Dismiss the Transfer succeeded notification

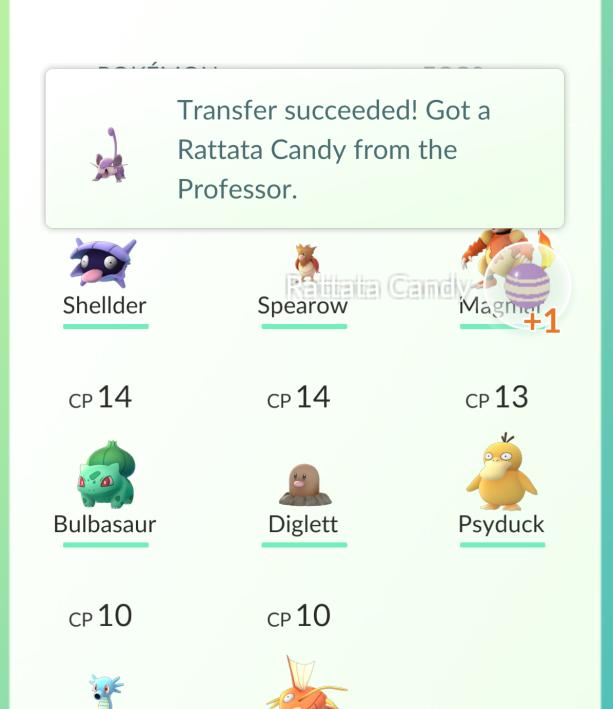[304, 149]
